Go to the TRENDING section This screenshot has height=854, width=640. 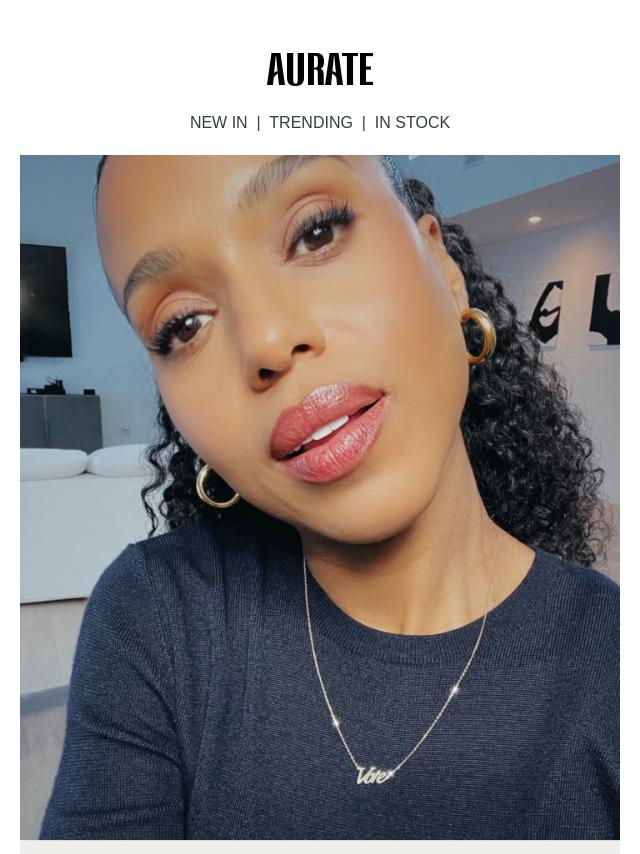310,122
